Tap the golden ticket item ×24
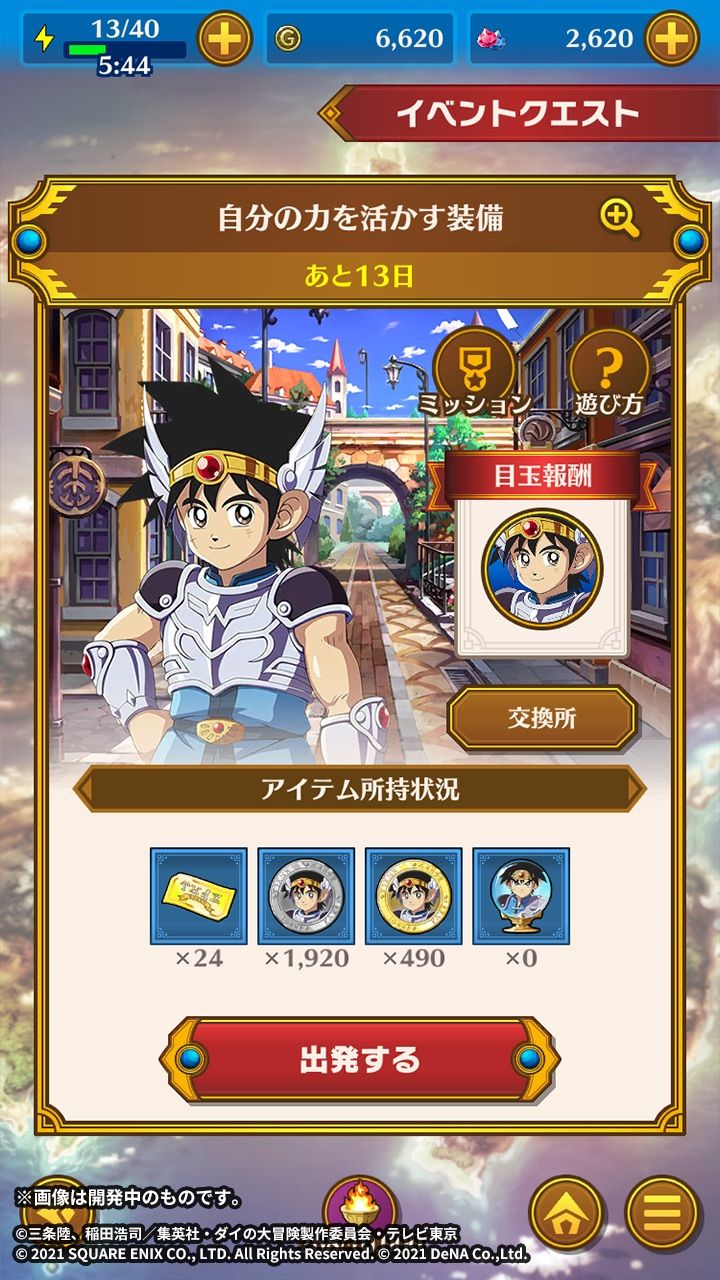 pyautogui.click(x=199, y=896)
